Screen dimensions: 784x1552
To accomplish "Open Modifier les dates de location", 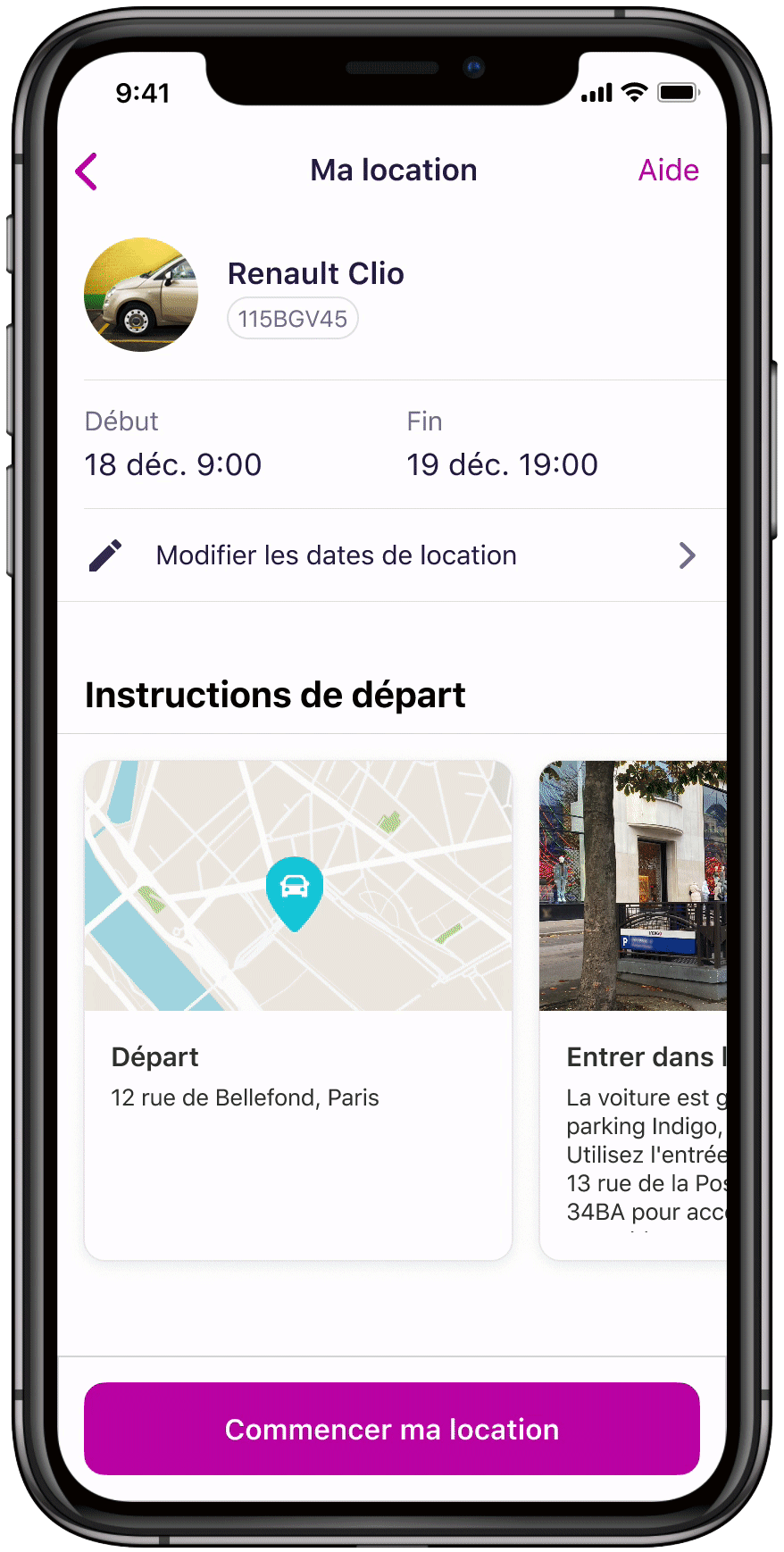I will pos(391,555).
